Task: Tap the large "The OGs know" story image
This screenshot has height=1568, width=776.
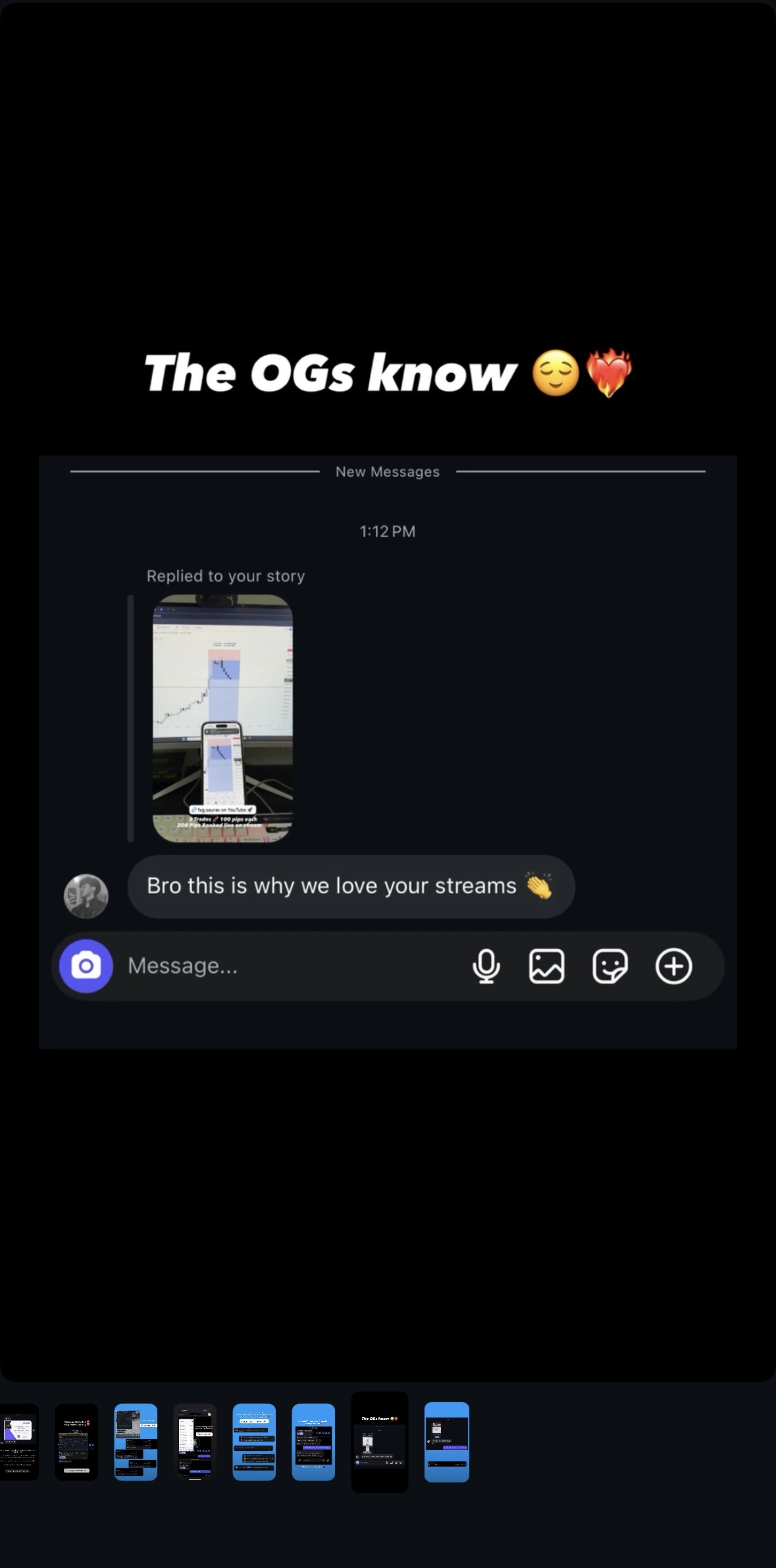Action: coord(388,691)
